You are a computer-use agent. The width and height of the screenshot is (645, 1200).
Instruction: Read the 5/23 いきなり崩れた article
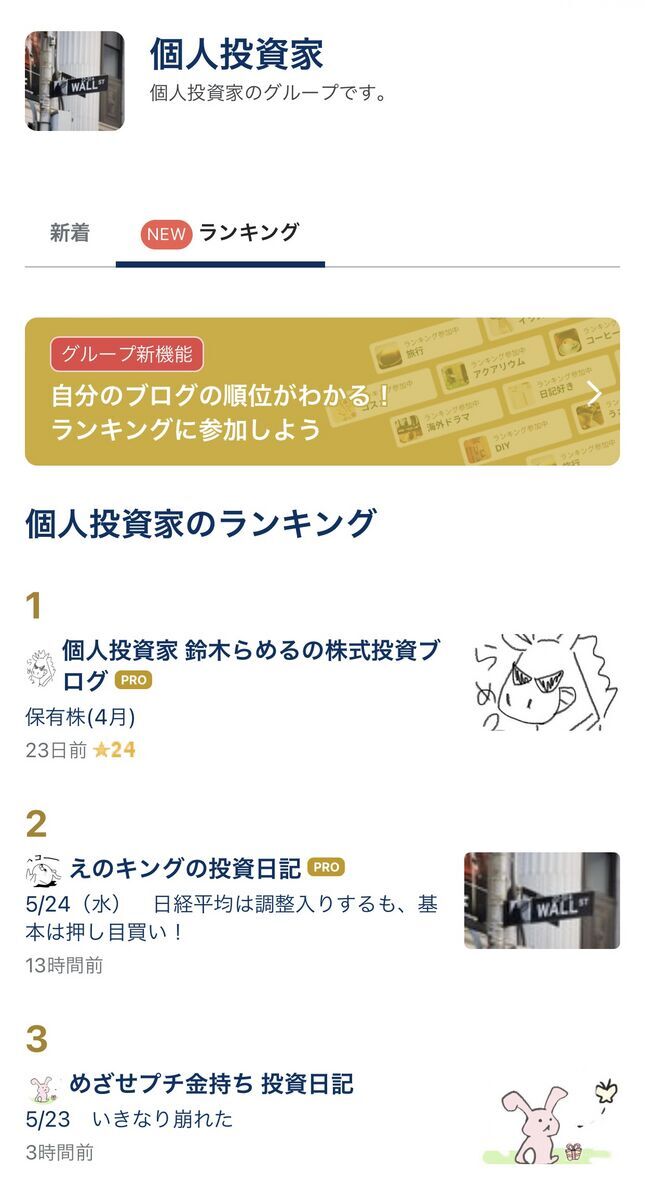130,1119
